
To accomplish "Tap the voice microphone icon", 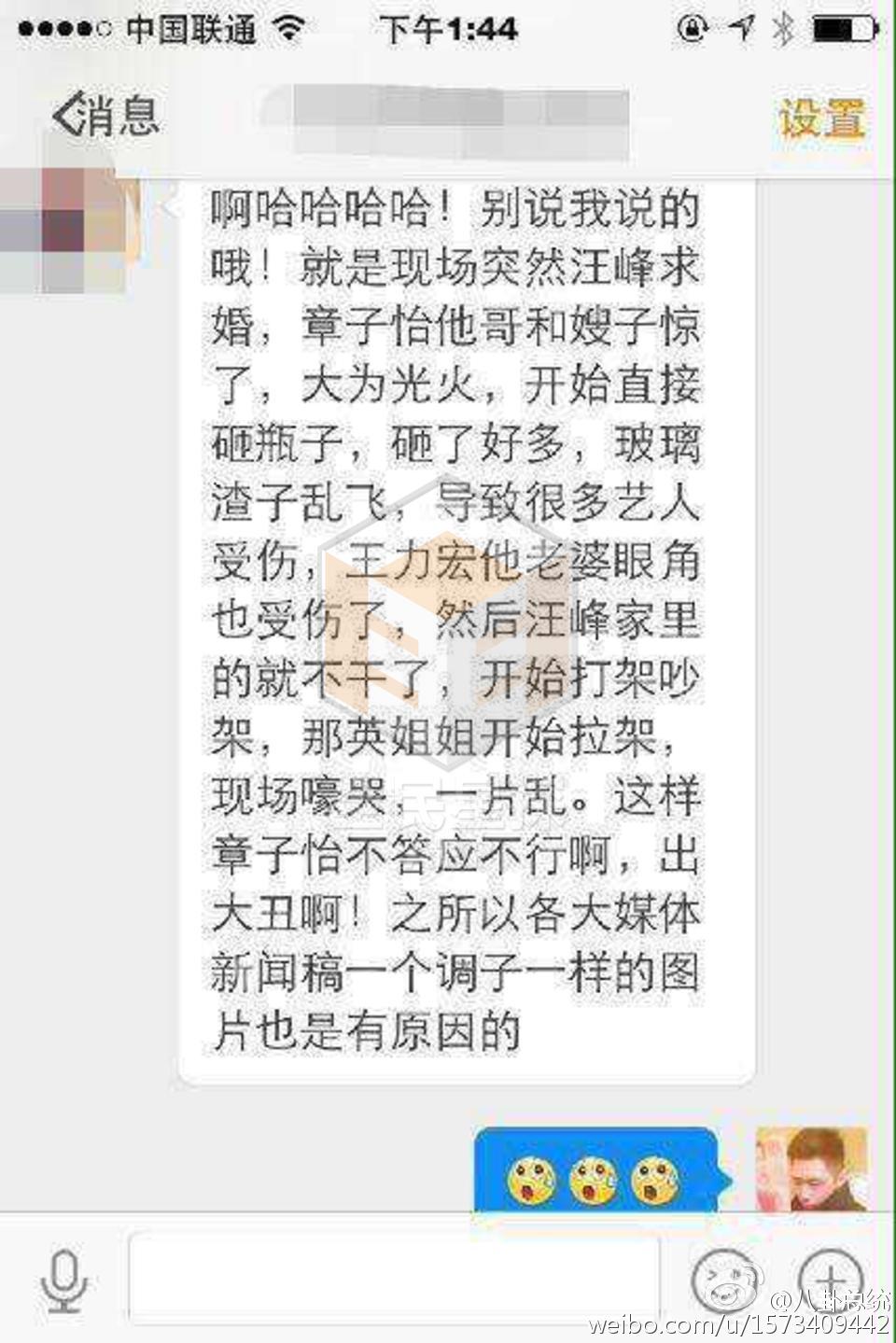I will pyautogui.click(x=64, y=1280).
